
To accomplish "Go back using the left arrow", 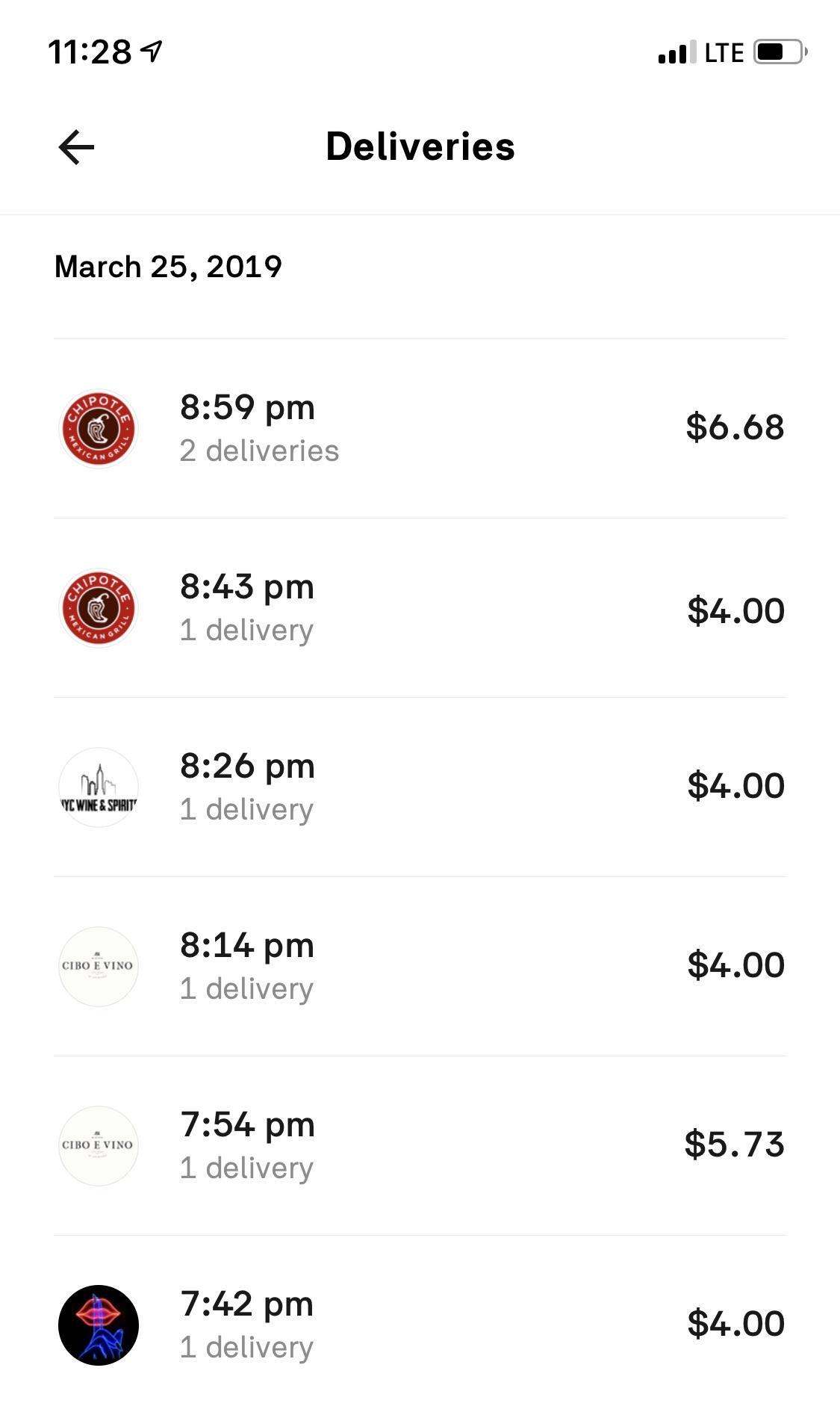I will click(x=75, y=147).
